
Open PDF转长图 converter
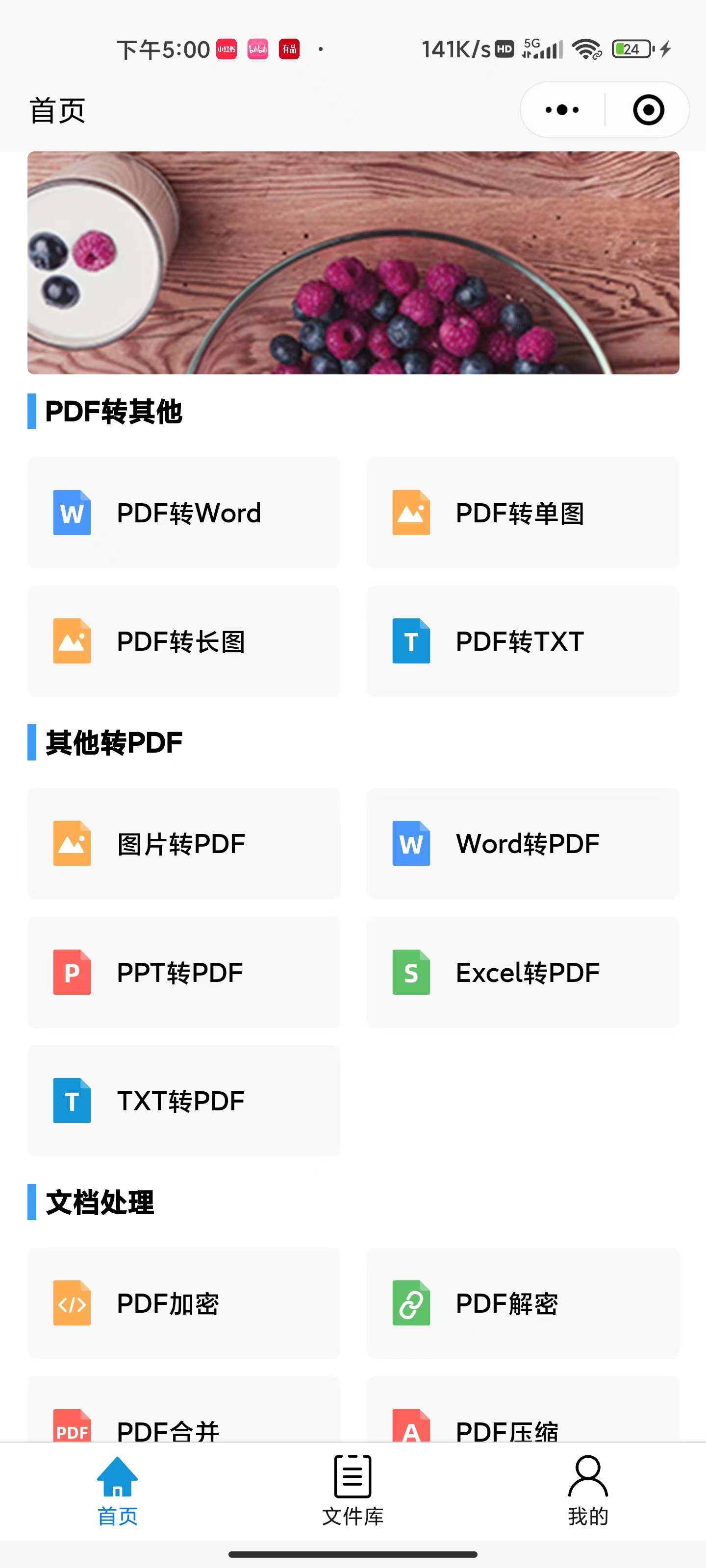tap(183, 641)
